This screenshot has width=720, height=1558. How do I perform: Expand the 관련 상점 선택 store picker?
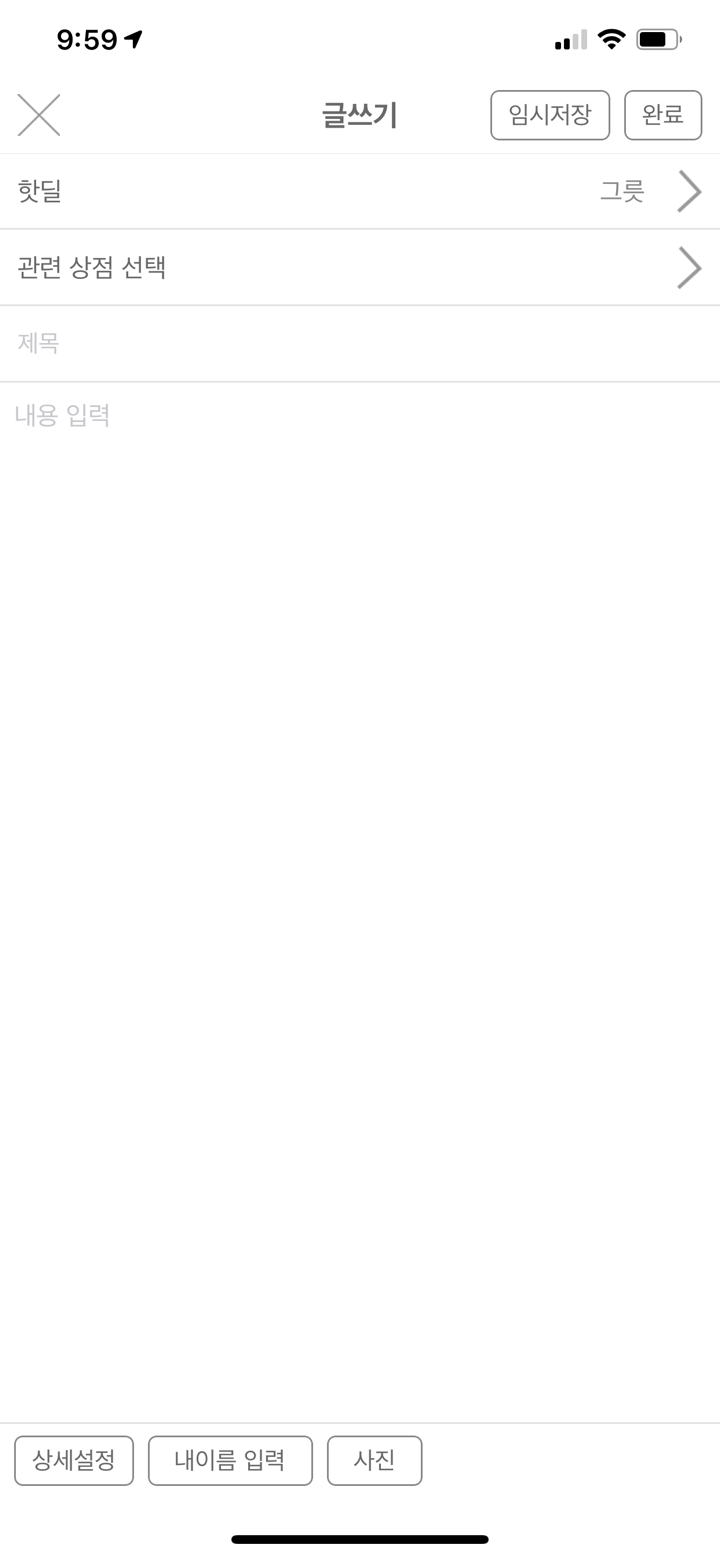click(x=360, y=267)
